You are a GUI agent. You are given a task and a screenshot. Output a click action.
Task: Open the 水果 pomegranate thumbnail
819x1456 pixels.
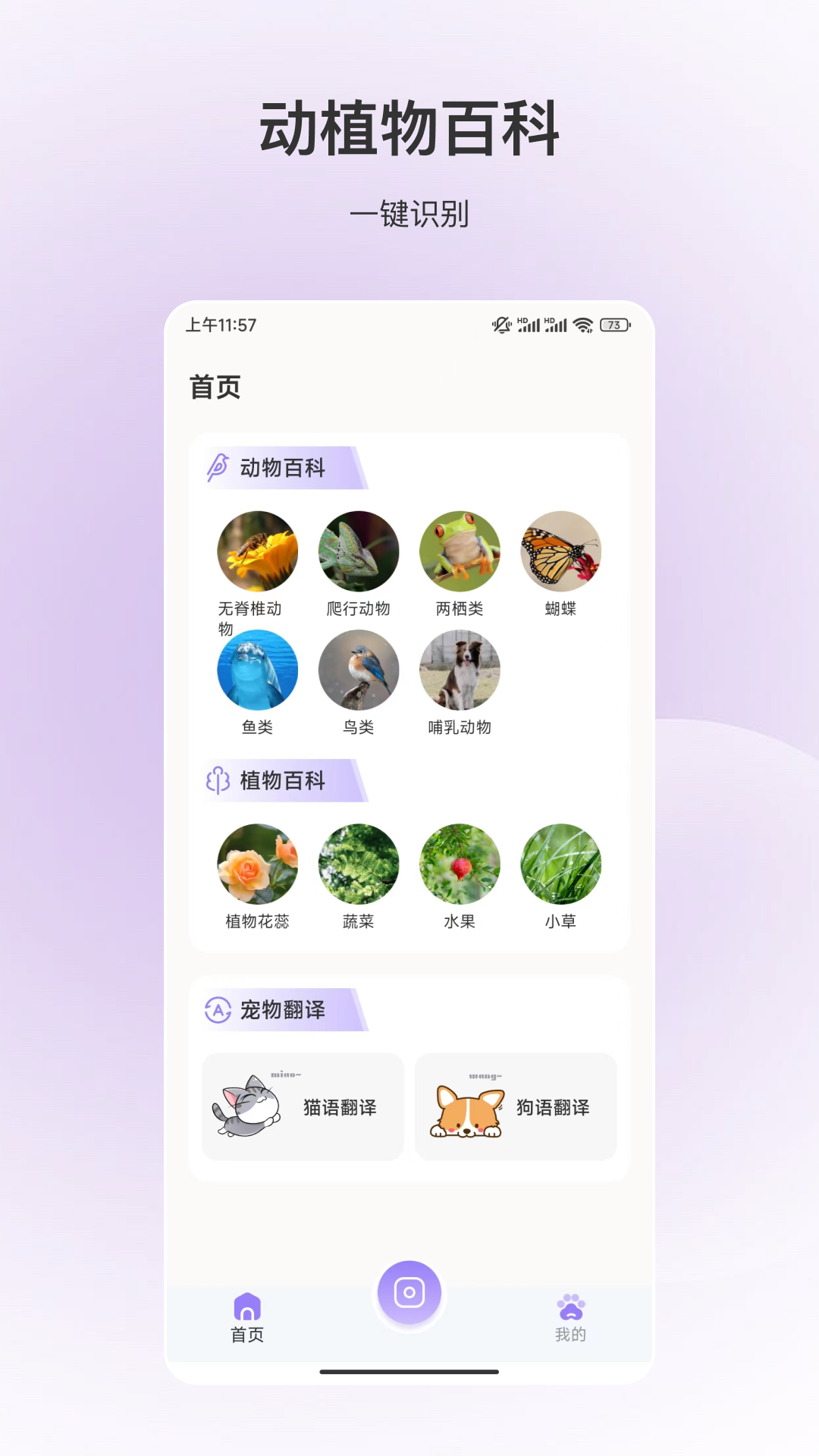460,864
